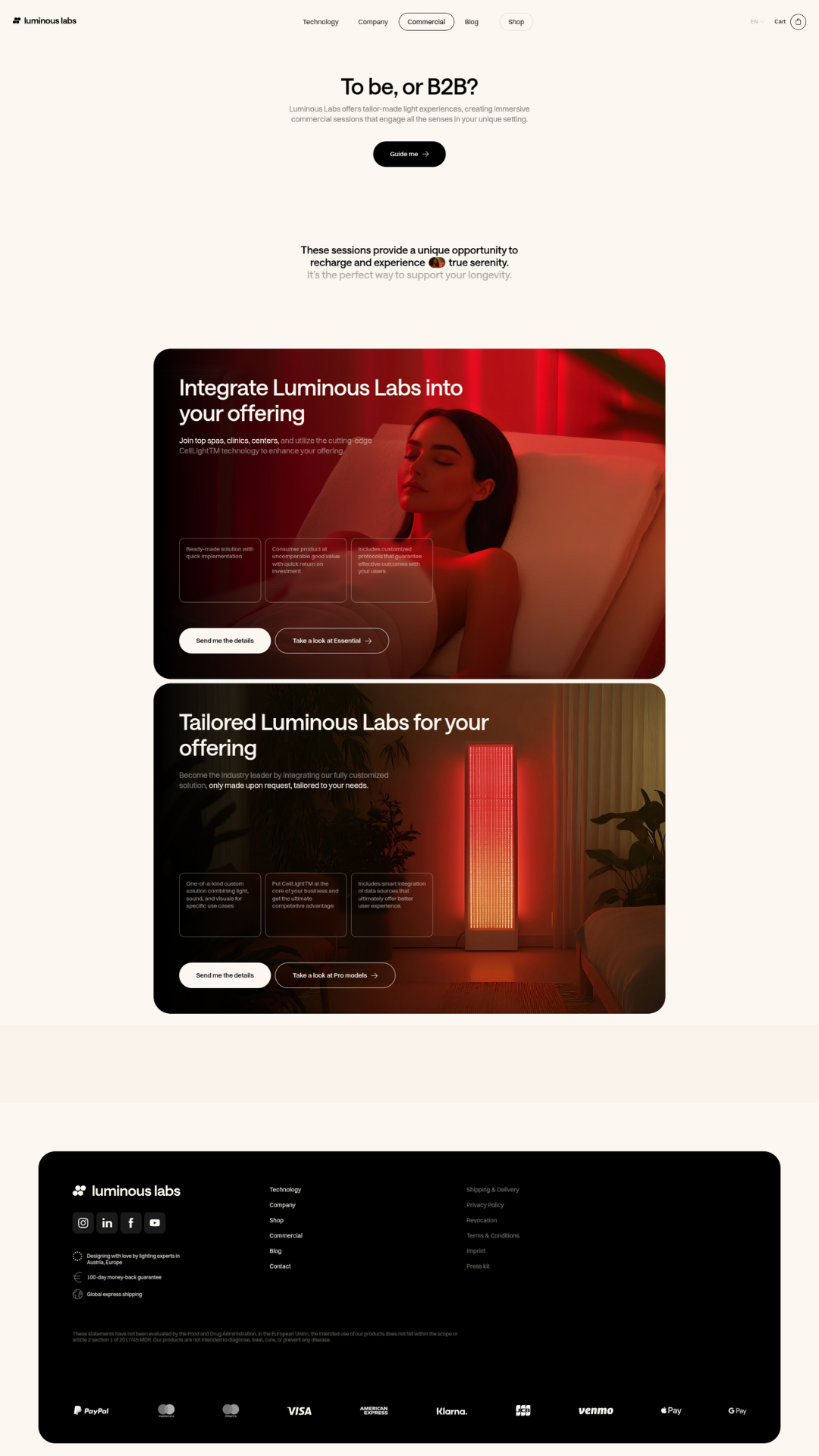819x1456 pixels.
Task: Open the Privacy Policy link
Action: tap(485, 1205)
